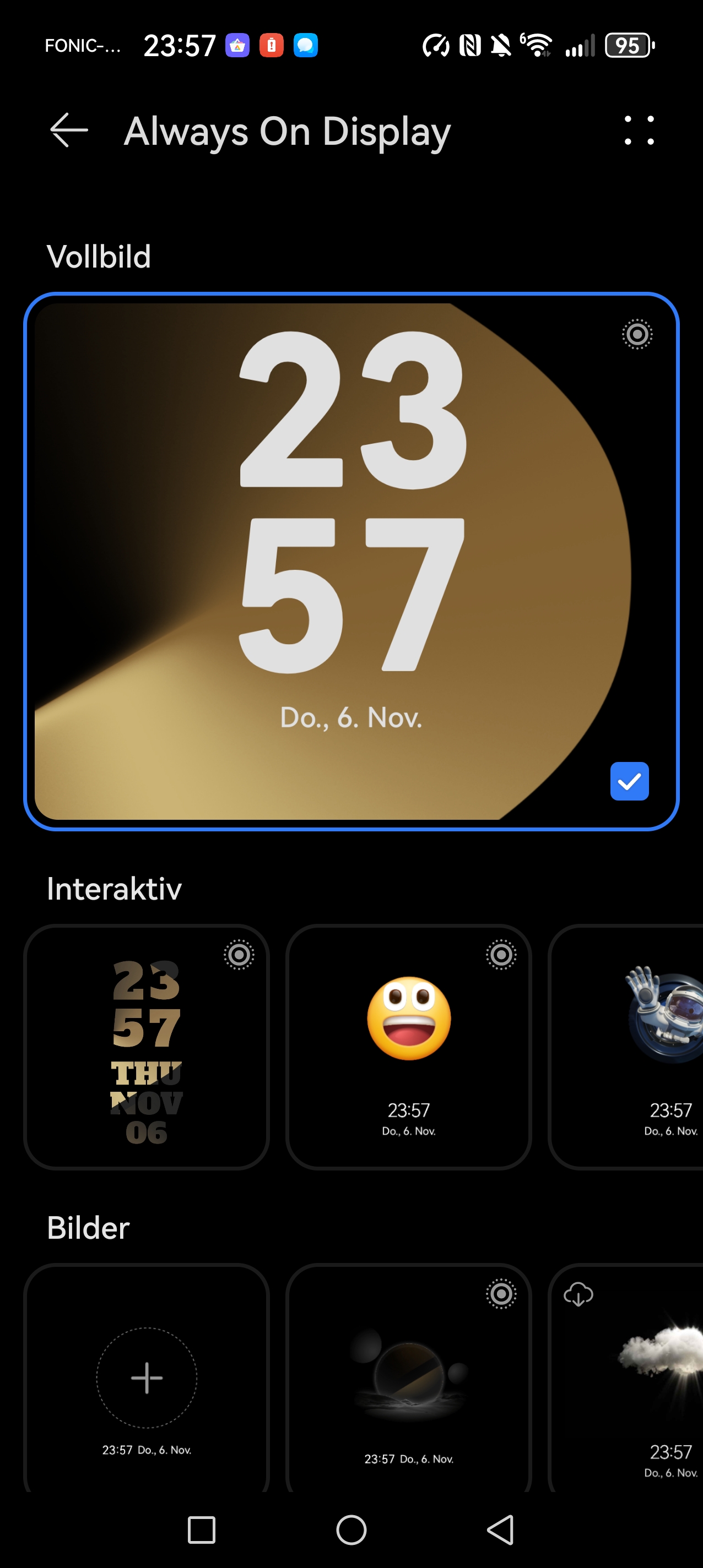
Task: Choose the stacked 23 57 THU NOV 06 style
Action: click(x=147, y=1047)
